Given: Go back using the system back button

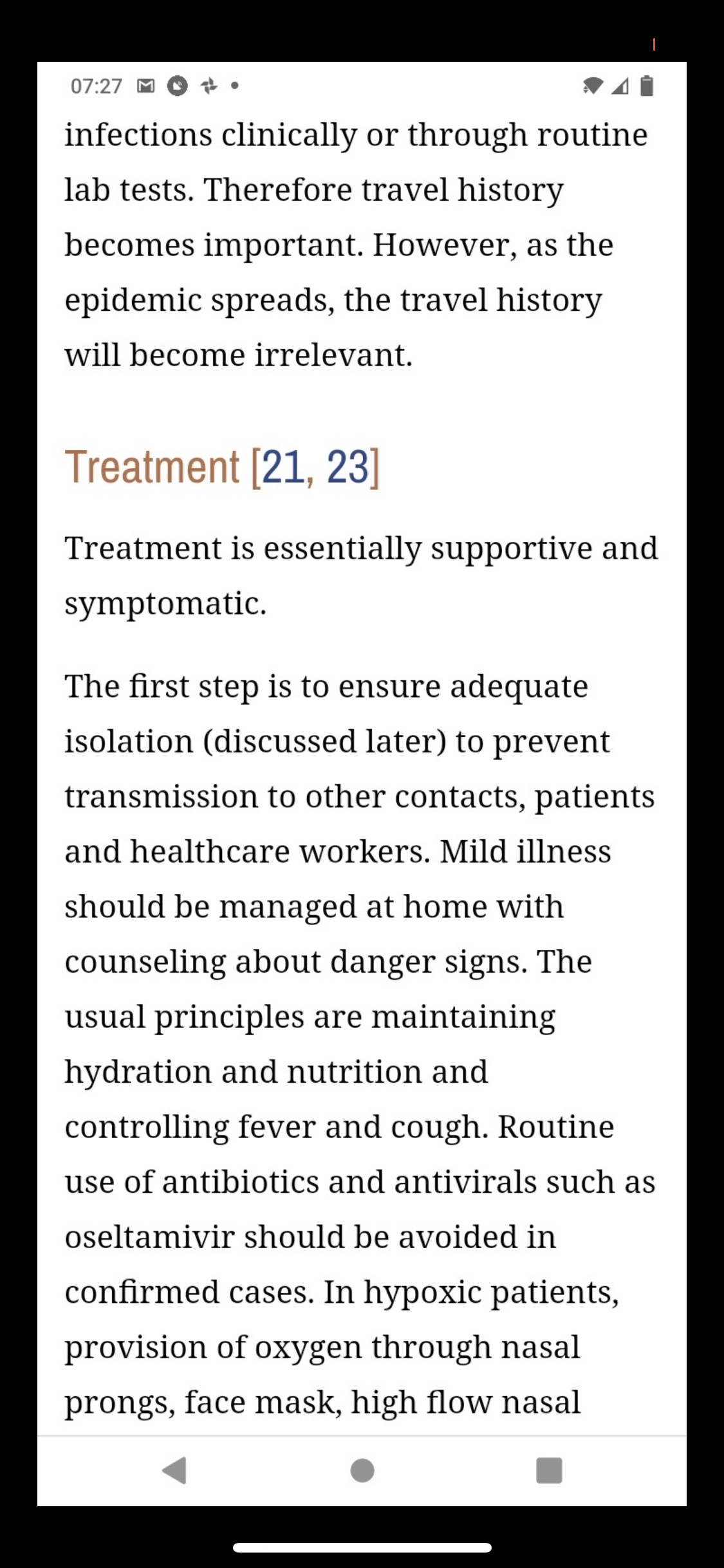Looking at the screenshot, I should [174, 1470].
